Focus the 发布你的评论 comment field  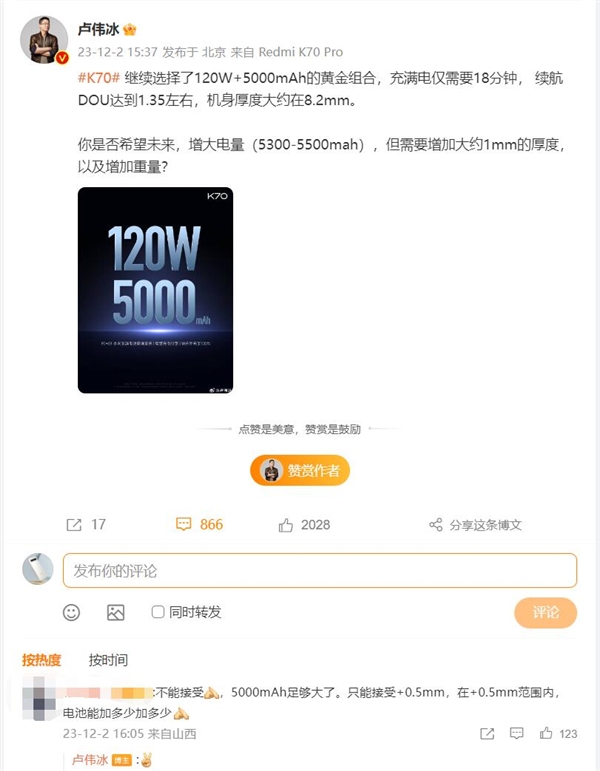coord(320,571)
